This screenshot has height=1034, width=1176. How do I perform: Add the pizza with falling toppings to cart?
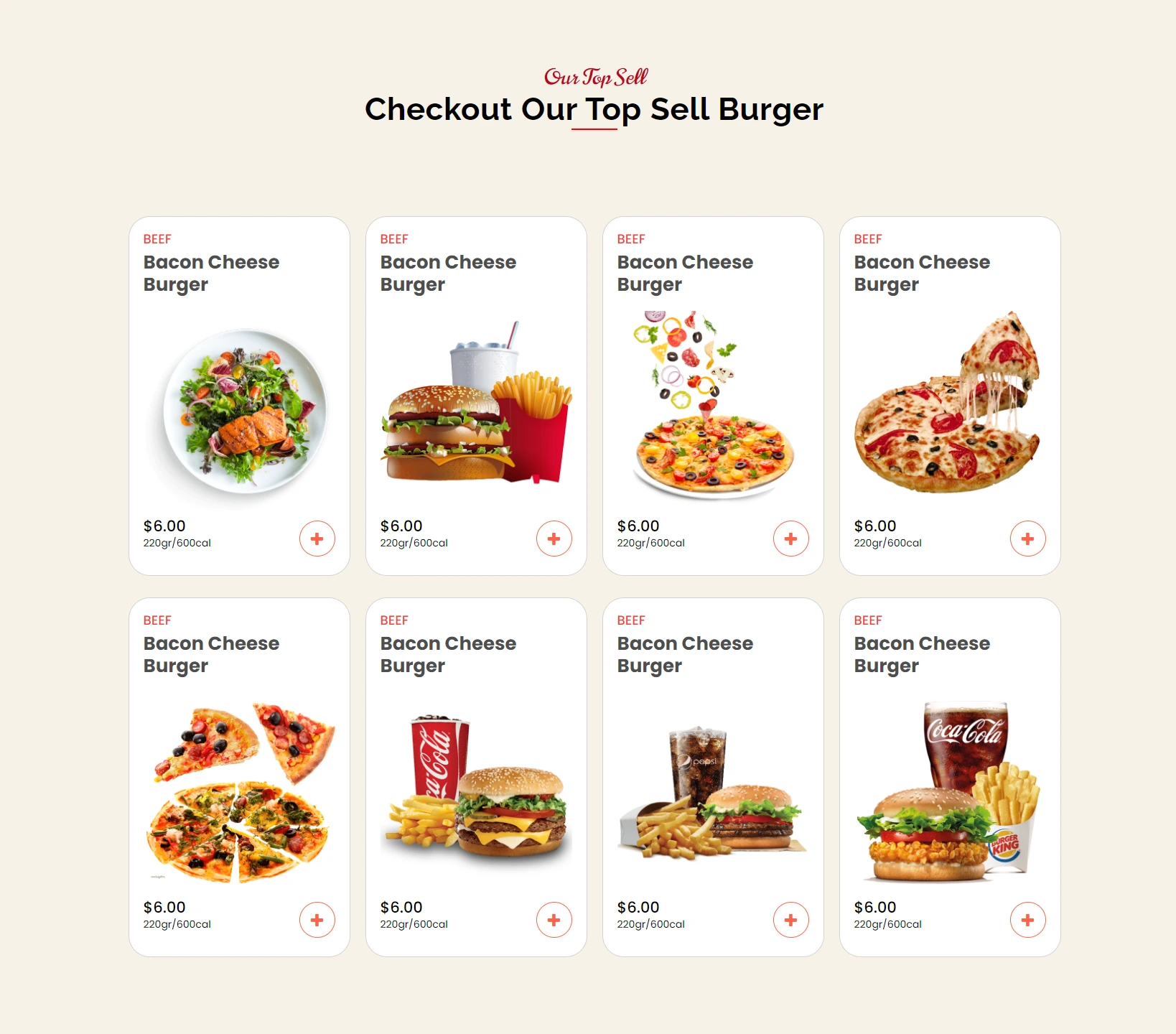point(791,539)
